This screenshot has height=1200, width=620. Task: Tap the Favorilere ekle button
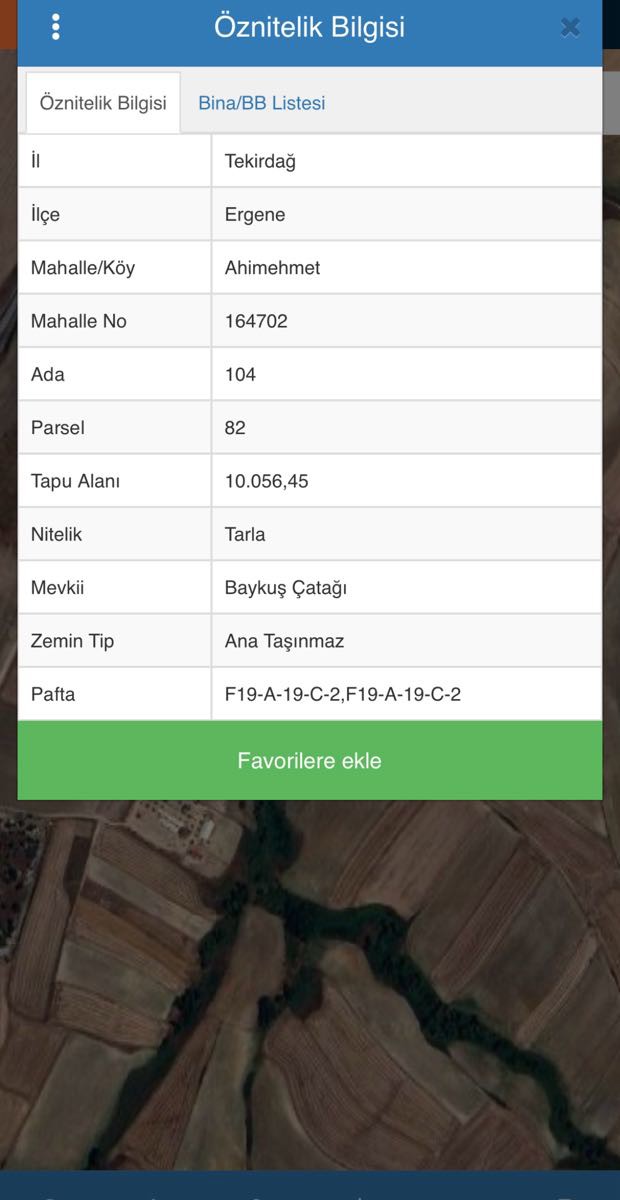[x=310, y=761]
